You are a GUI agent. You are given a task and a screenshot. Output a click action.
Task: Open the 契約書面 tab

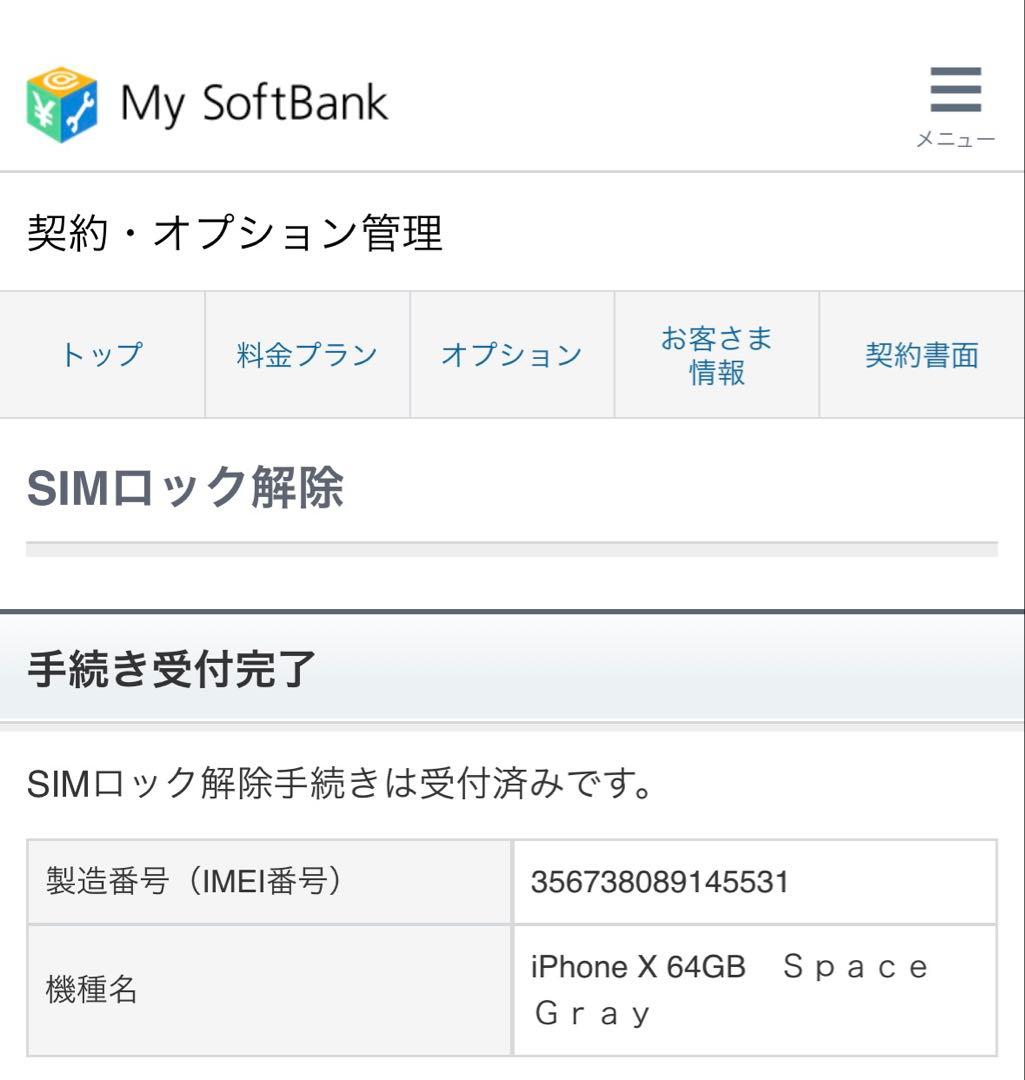921,354
